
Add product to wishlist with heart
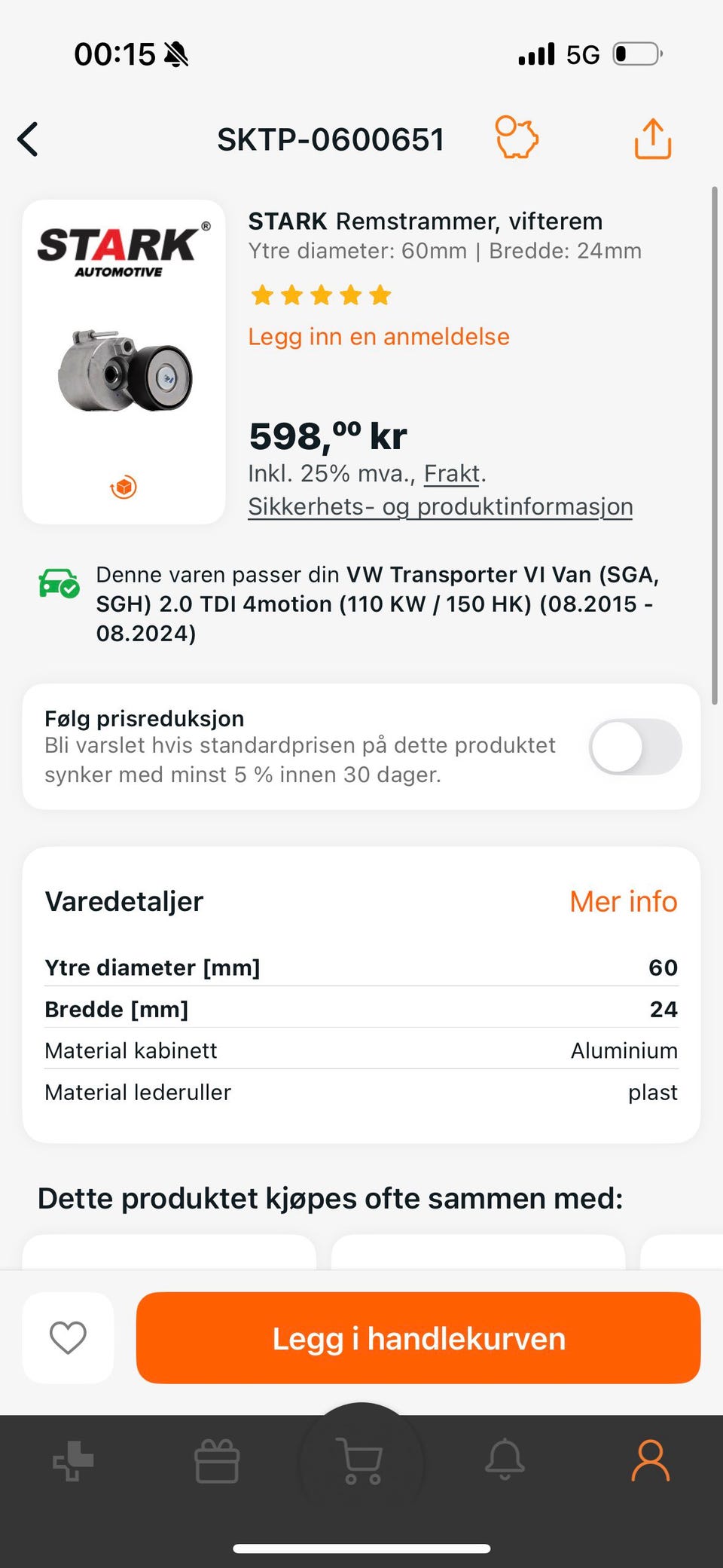(68, 1337)
